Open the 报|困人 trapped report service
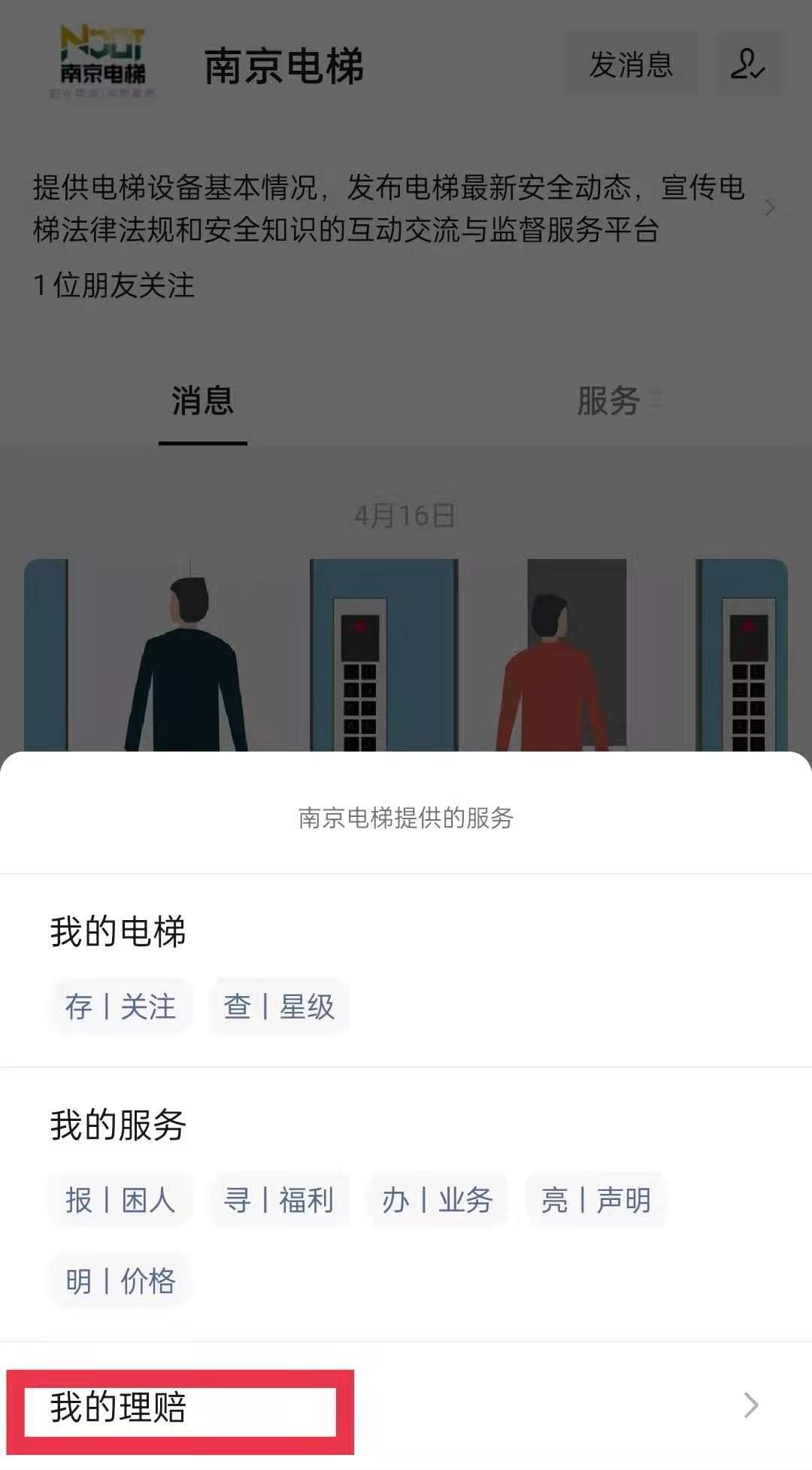This screenshot has height=1470, width=812. pos(121,1200)
